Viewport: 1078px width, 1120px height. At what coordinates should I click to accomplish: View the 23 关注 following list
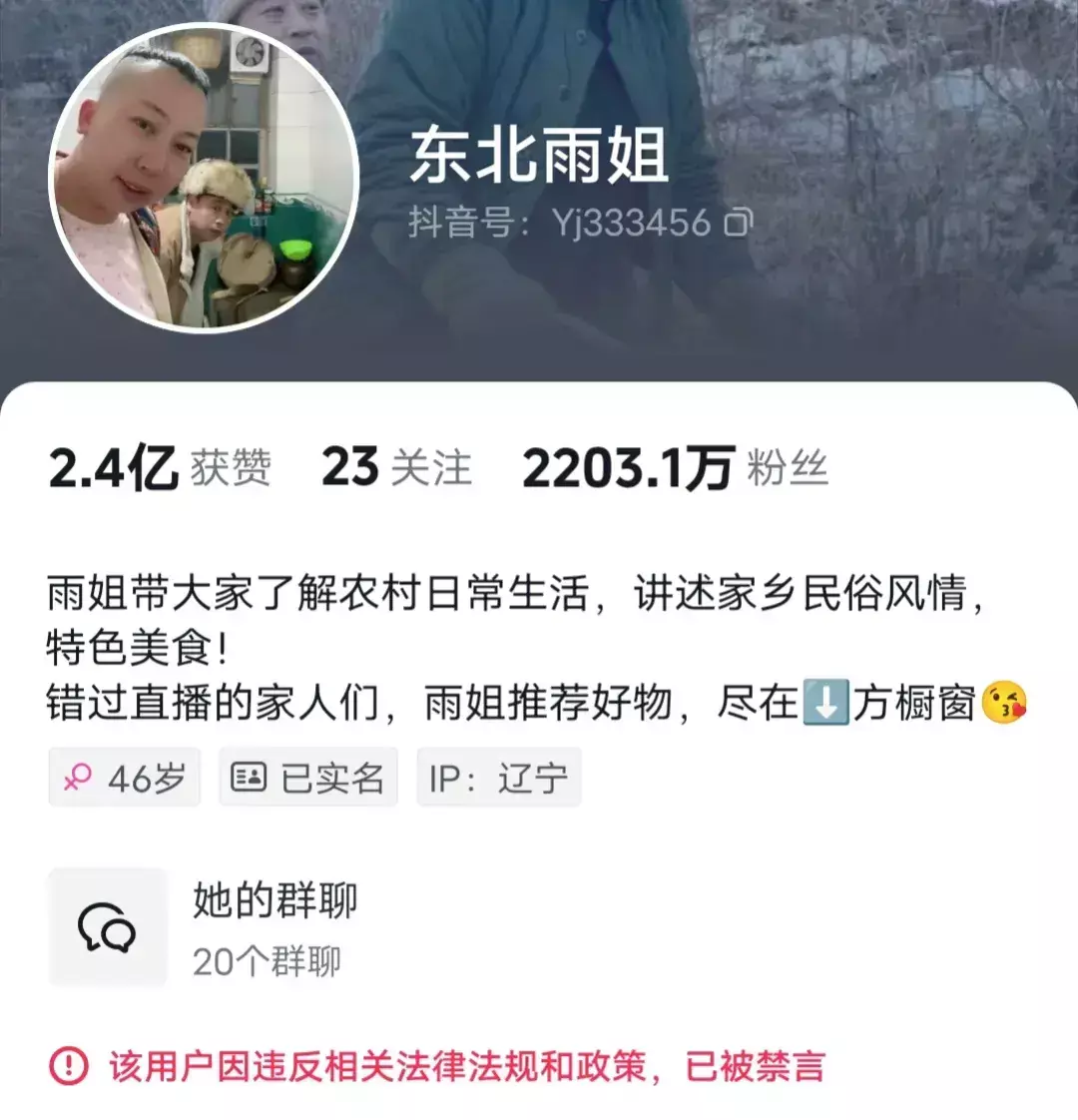tap(396, 468)
